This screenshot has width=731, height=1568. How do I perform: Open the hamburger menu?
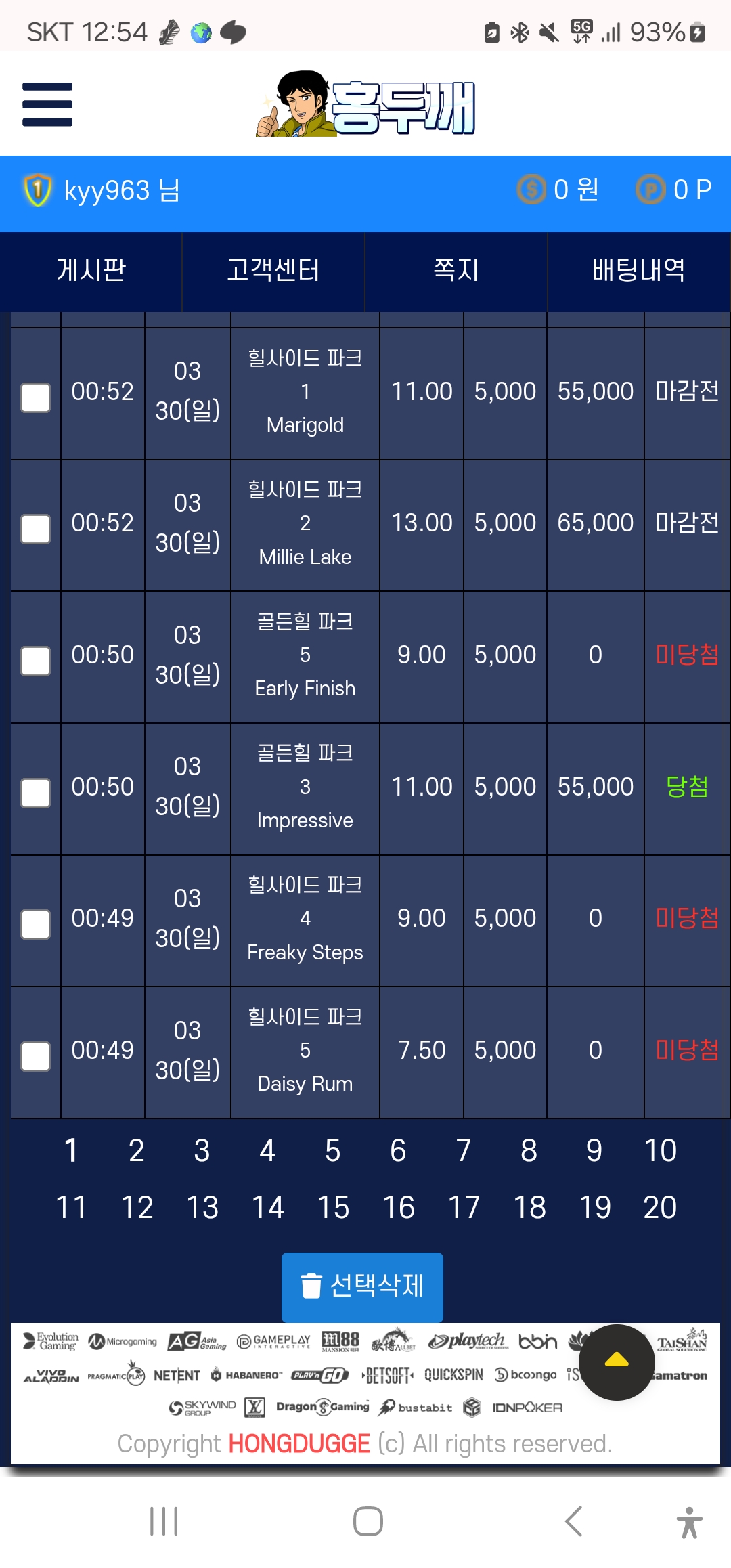pos(47,104)
